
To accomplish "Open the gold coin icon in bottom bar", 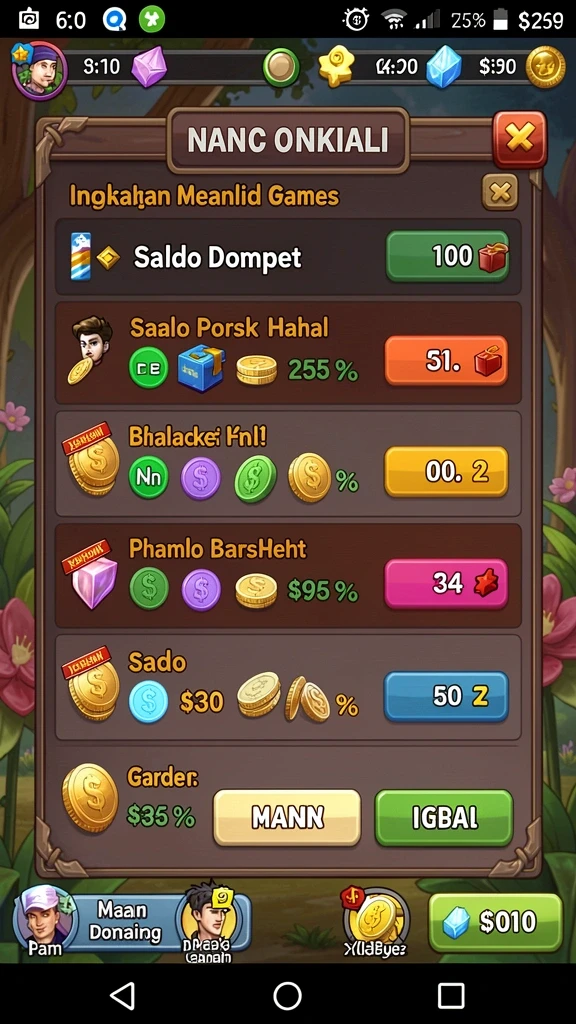I will pos(376,918).
